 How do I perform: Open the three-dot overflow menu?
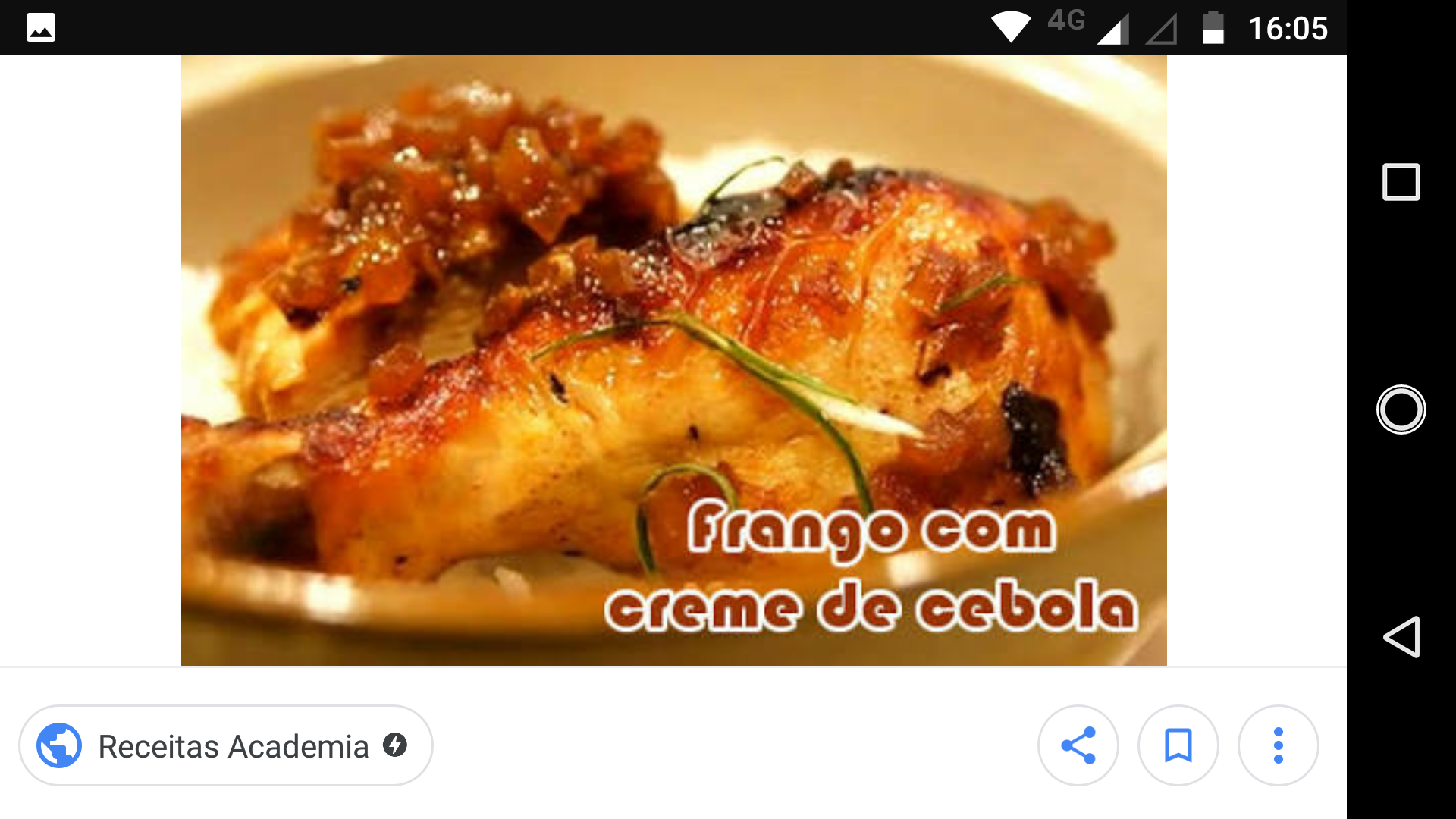click(x=1278, y=746)
